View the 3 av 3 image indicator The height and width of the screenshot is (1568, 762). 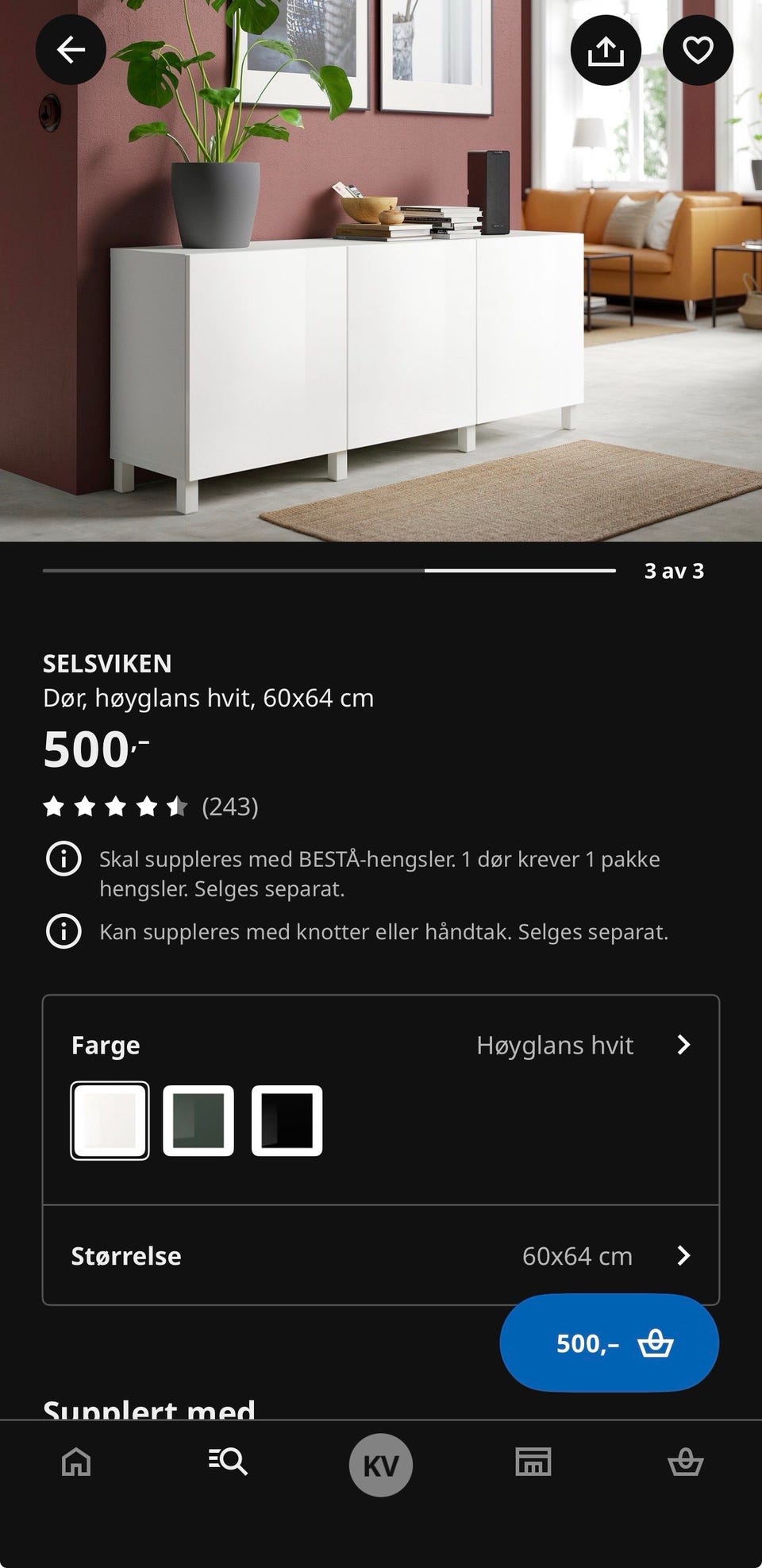(674, 570)
